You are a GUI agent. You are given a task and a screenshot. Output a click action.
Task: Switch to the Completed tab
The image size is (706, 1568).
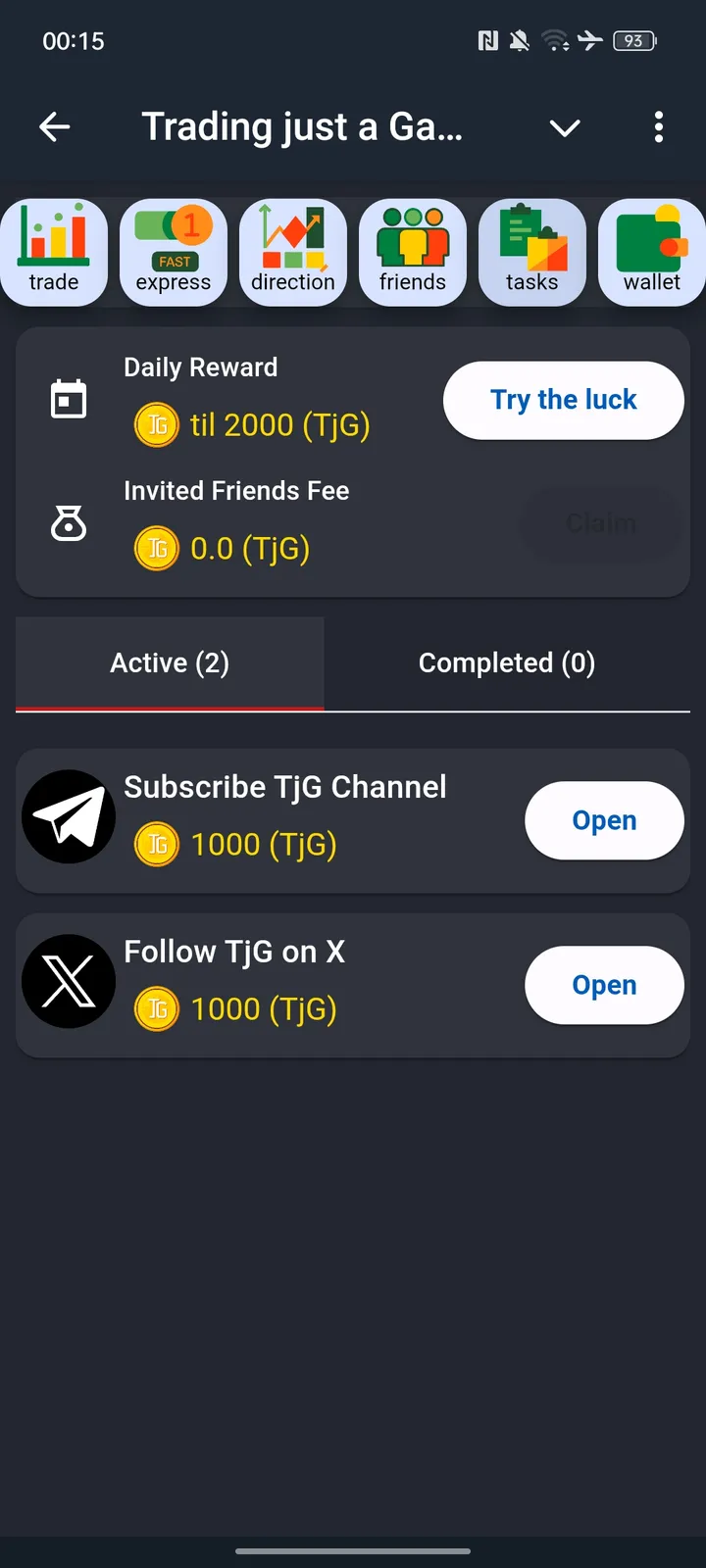507,662
